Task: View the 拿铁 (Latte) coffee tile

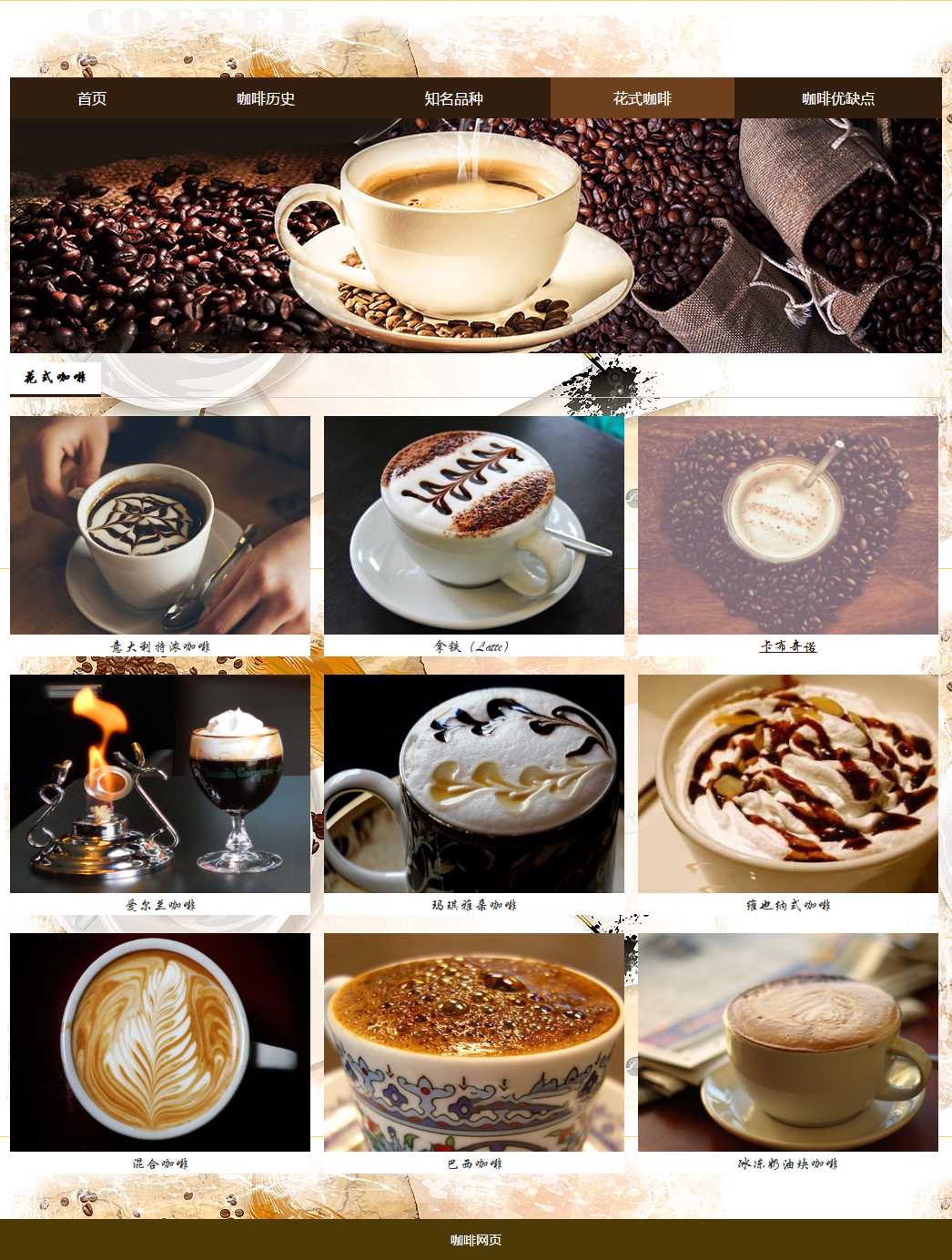Action: 473,526
